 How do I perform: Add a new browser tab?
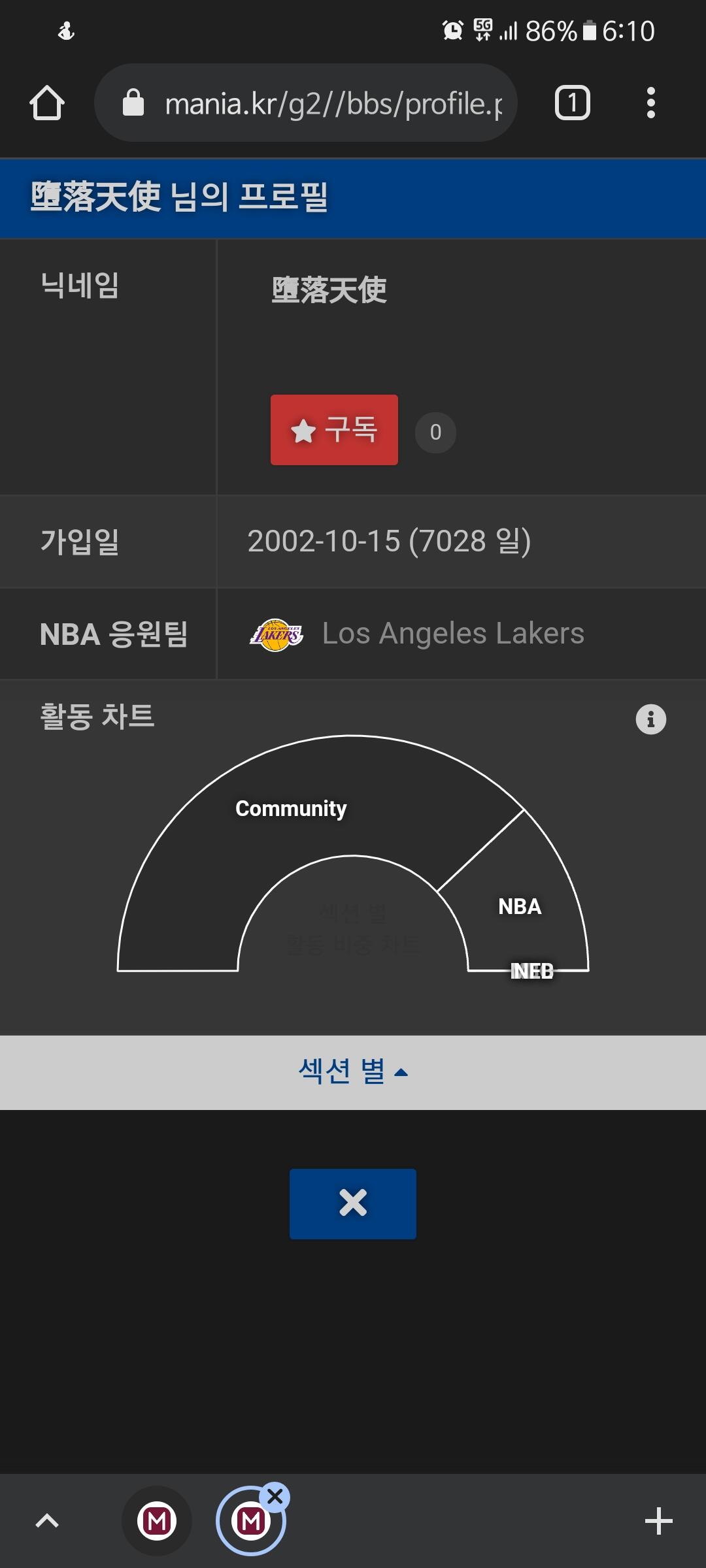click(658, 1521)
